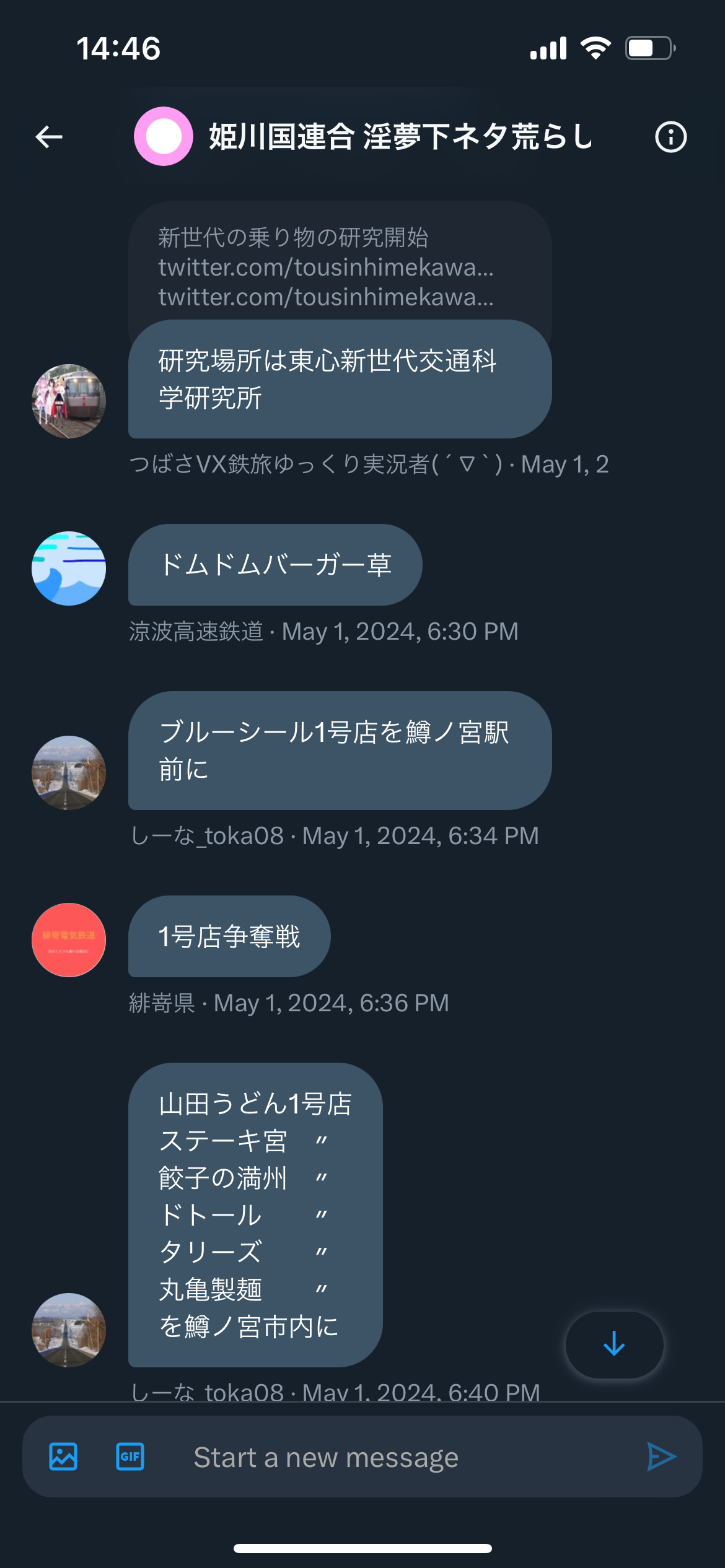Open 涼波高速鉄道's avatar beside ドムドムバーガー草
Image resolution: width=725 pixels, height=1568 pixels.
click(69, 568)
